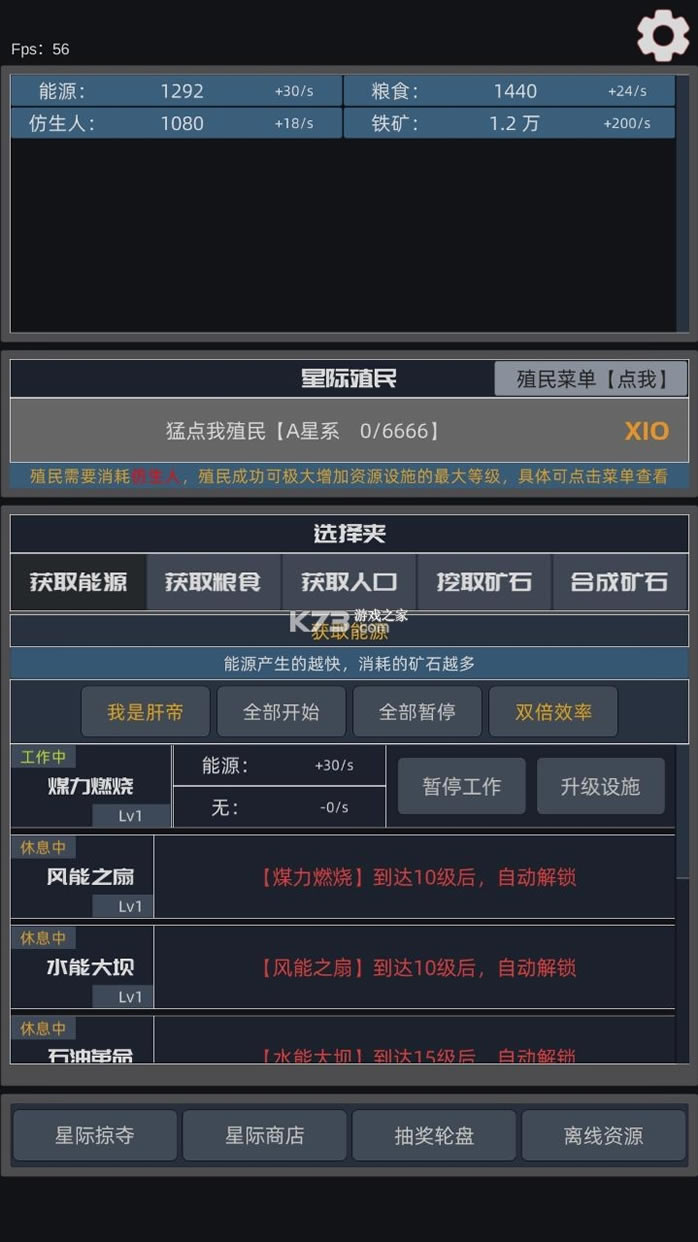Open the 抽奖轮盘 lottery wheel
The height and width of the screenshot is (1242, 698).
[x=434, y=1136]
